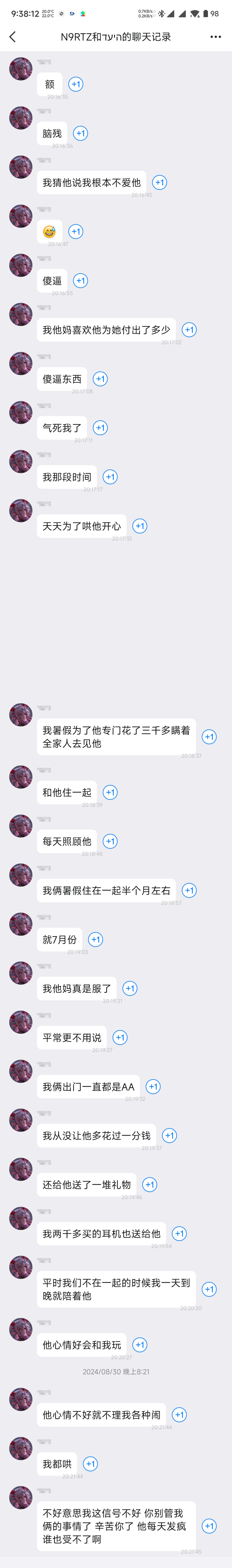
Task: Tap +1 next to message 脑残
Action: click(x=80, y=133)
